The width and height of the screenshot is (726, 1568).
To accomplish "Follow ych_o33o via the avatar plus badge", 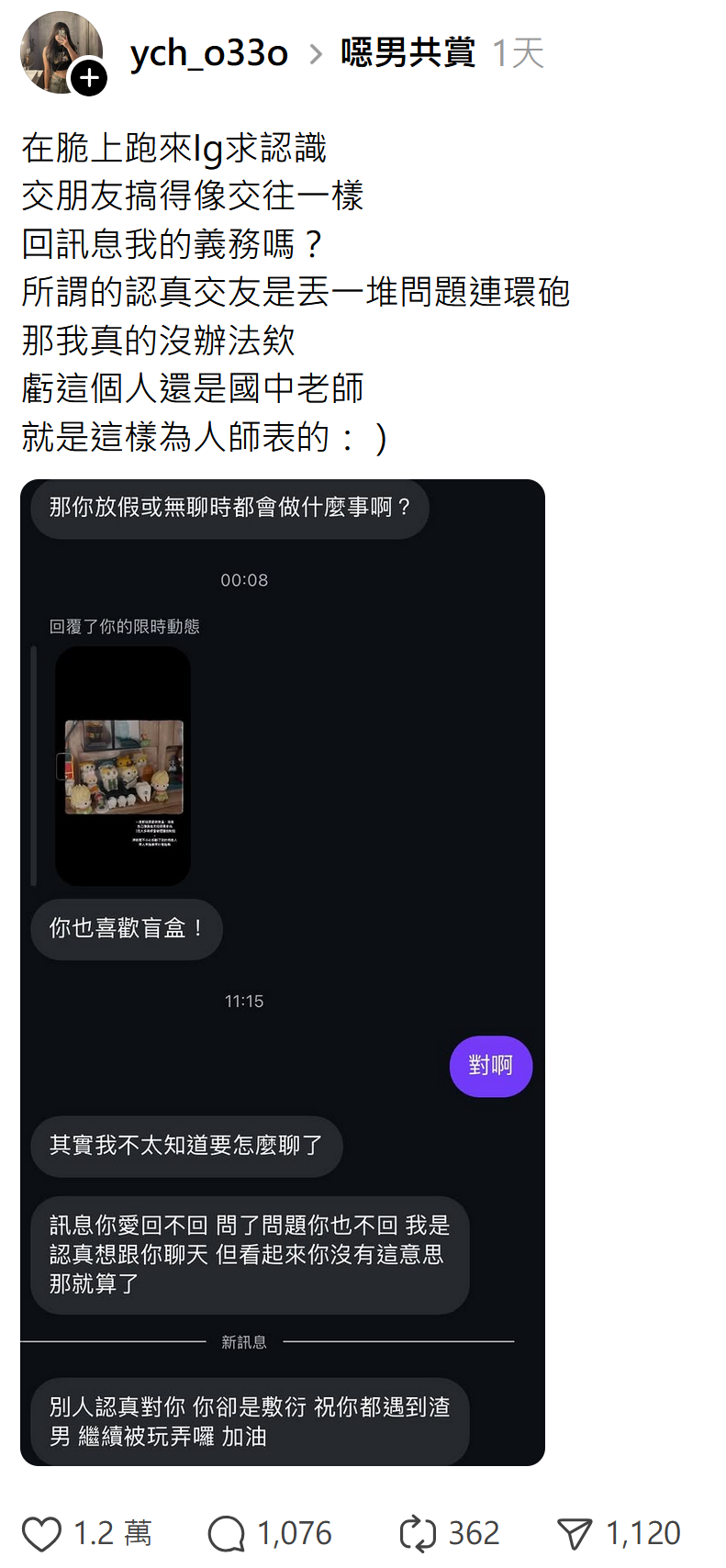I will tap(89, 78).
